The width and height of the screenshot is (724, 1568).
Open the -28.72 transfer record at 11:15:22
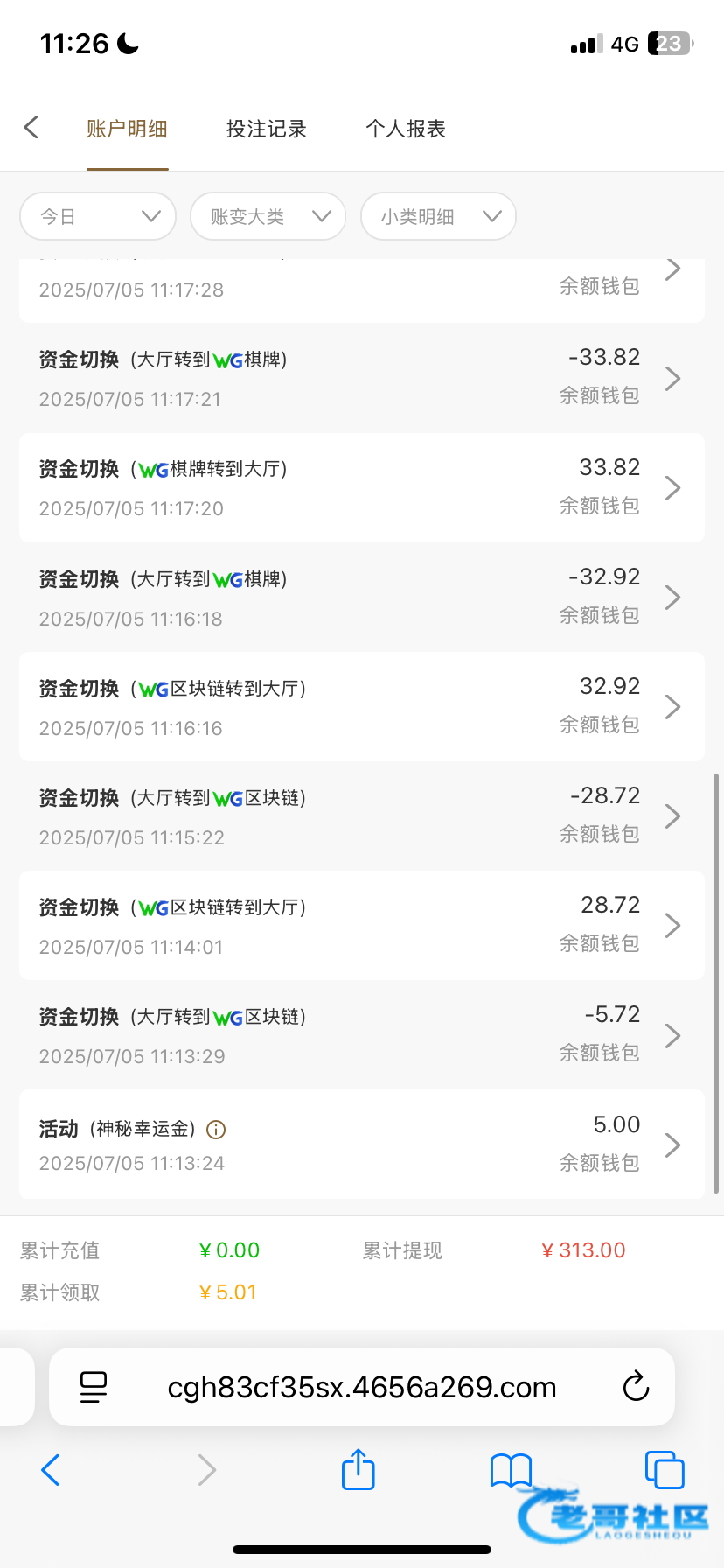point(362,815)
